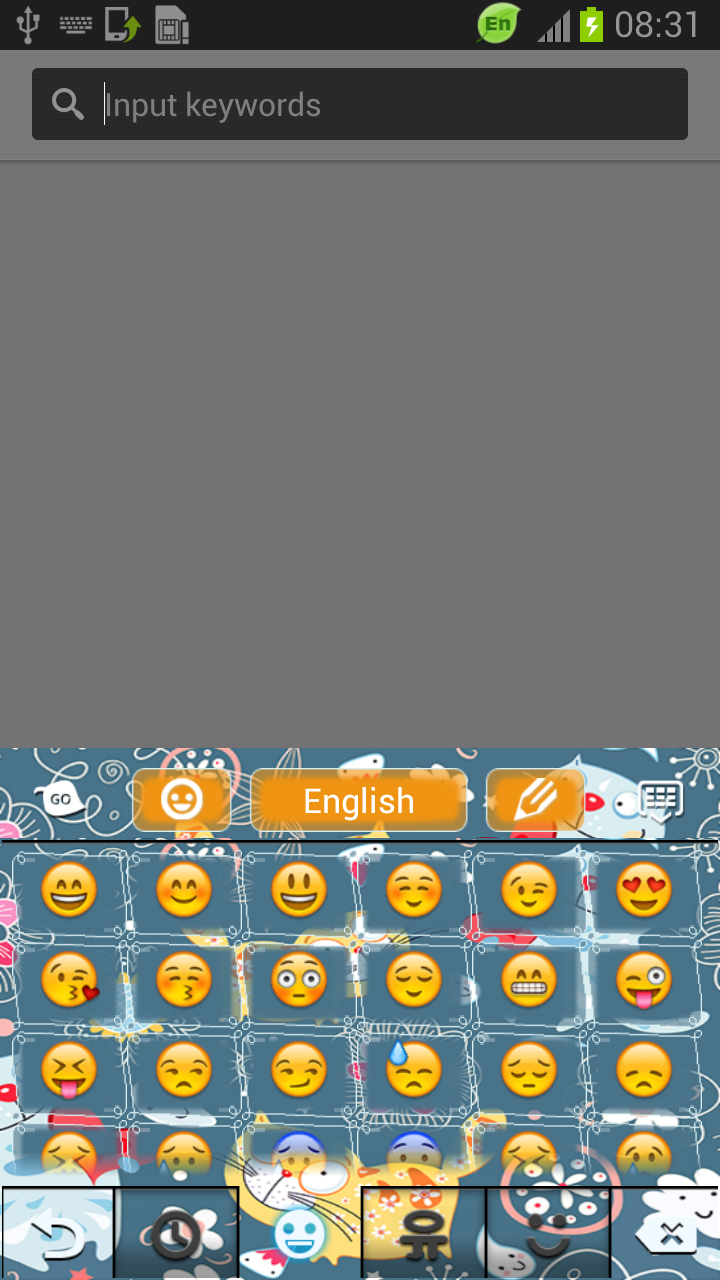
Task: Open the orange smiley emoji icon
Action: pos(182,800)
